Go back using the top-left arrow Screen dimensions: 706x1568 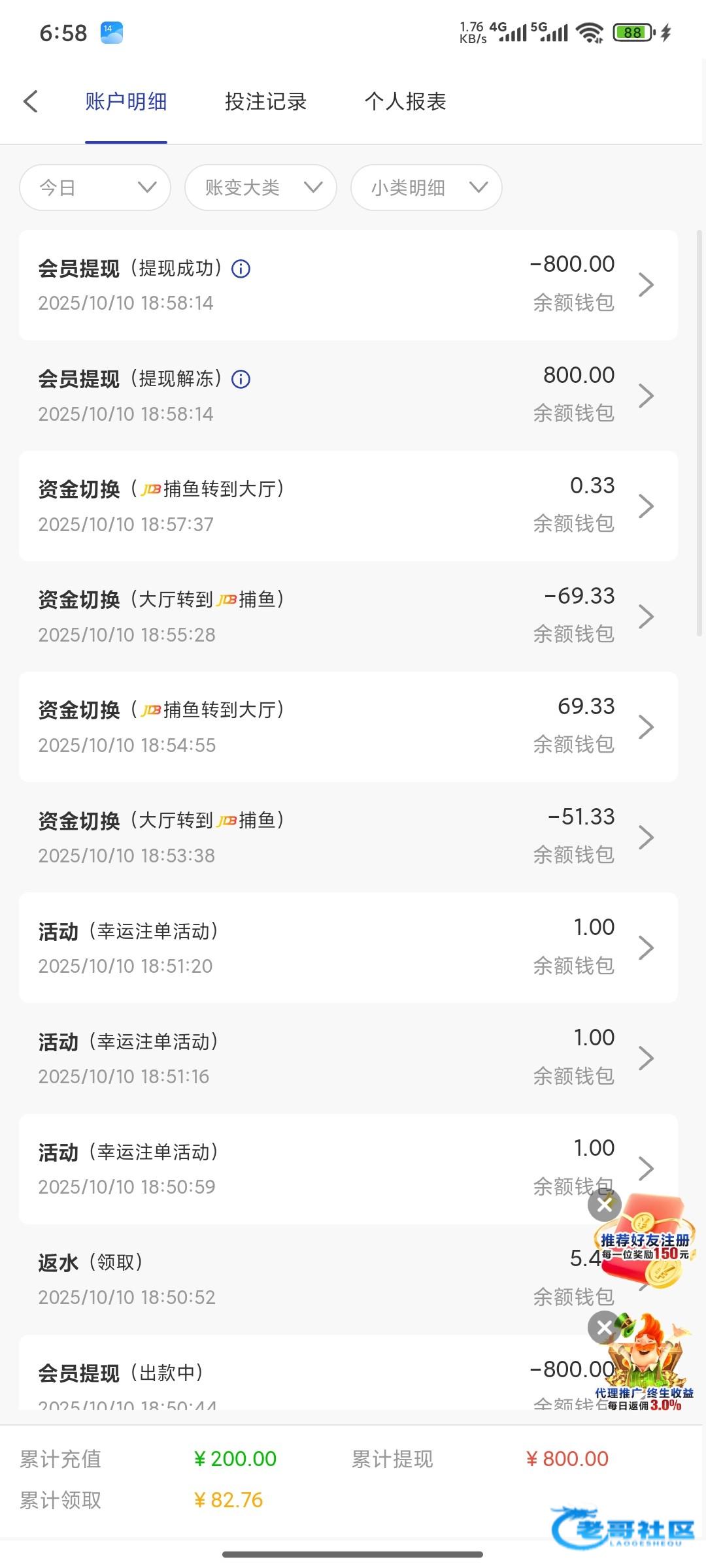pos(31,101)
